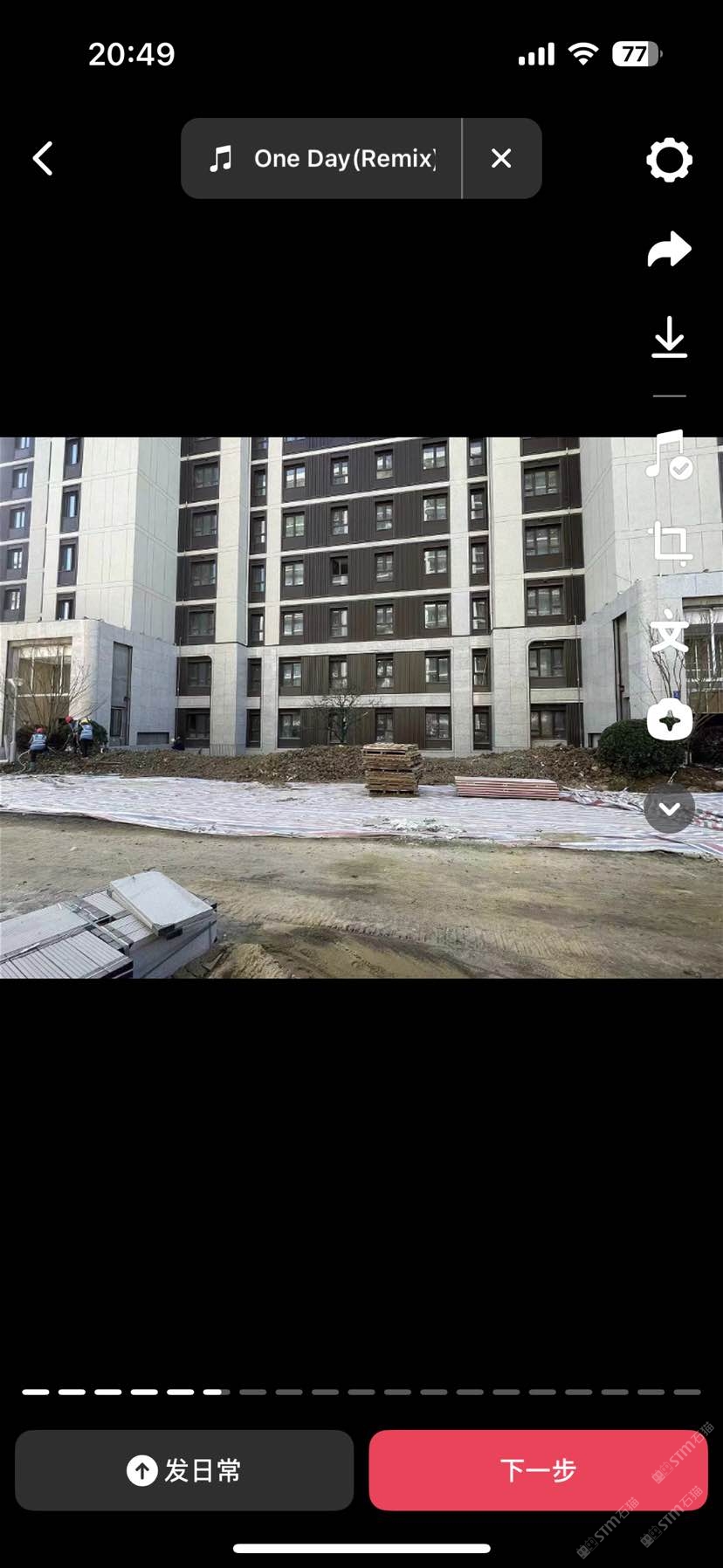The width and height of the screenshot is (723, 1568).
Task: Post as daily with 发日常
Action: pyautogui.click(x=184, y=1470)
